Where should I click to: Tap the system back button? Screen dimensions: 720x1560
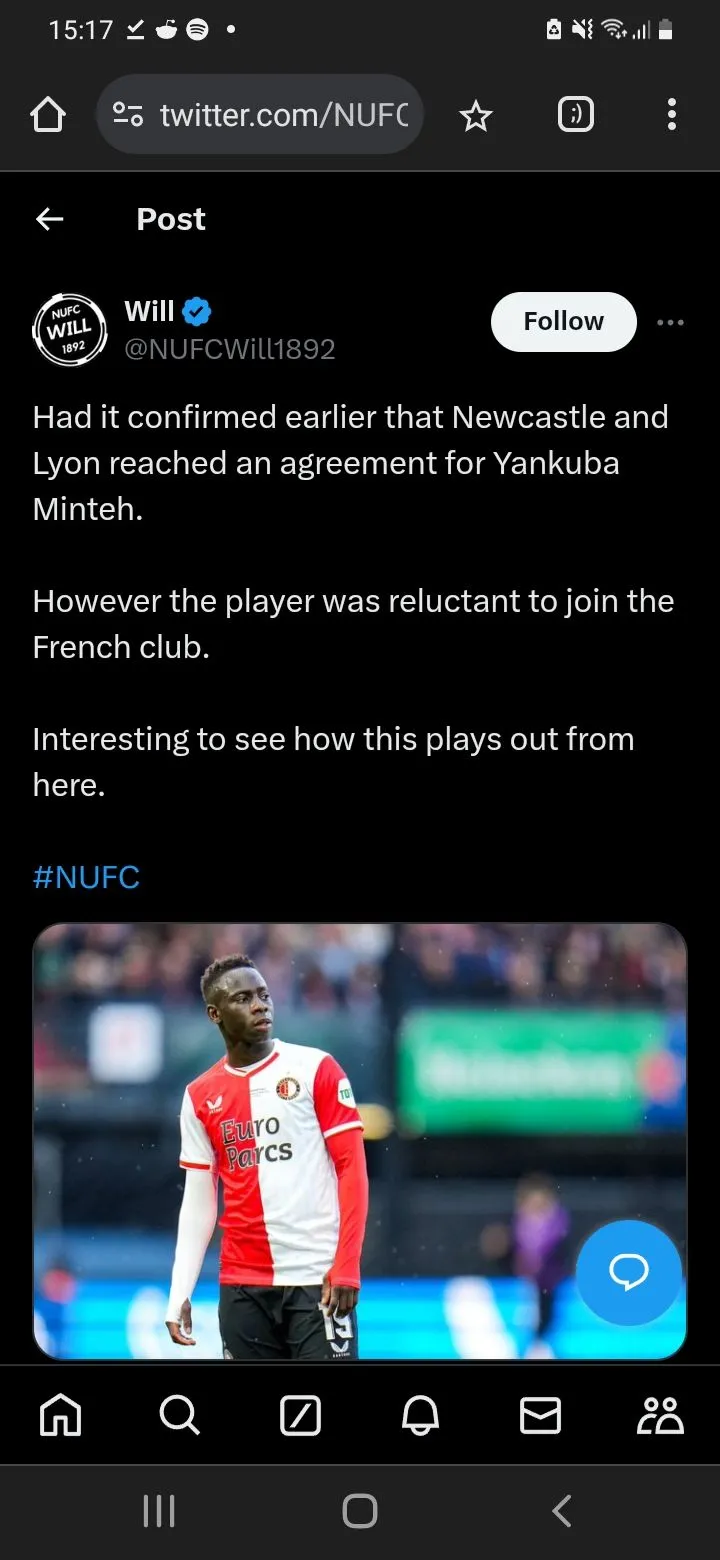coord(562,1511)
